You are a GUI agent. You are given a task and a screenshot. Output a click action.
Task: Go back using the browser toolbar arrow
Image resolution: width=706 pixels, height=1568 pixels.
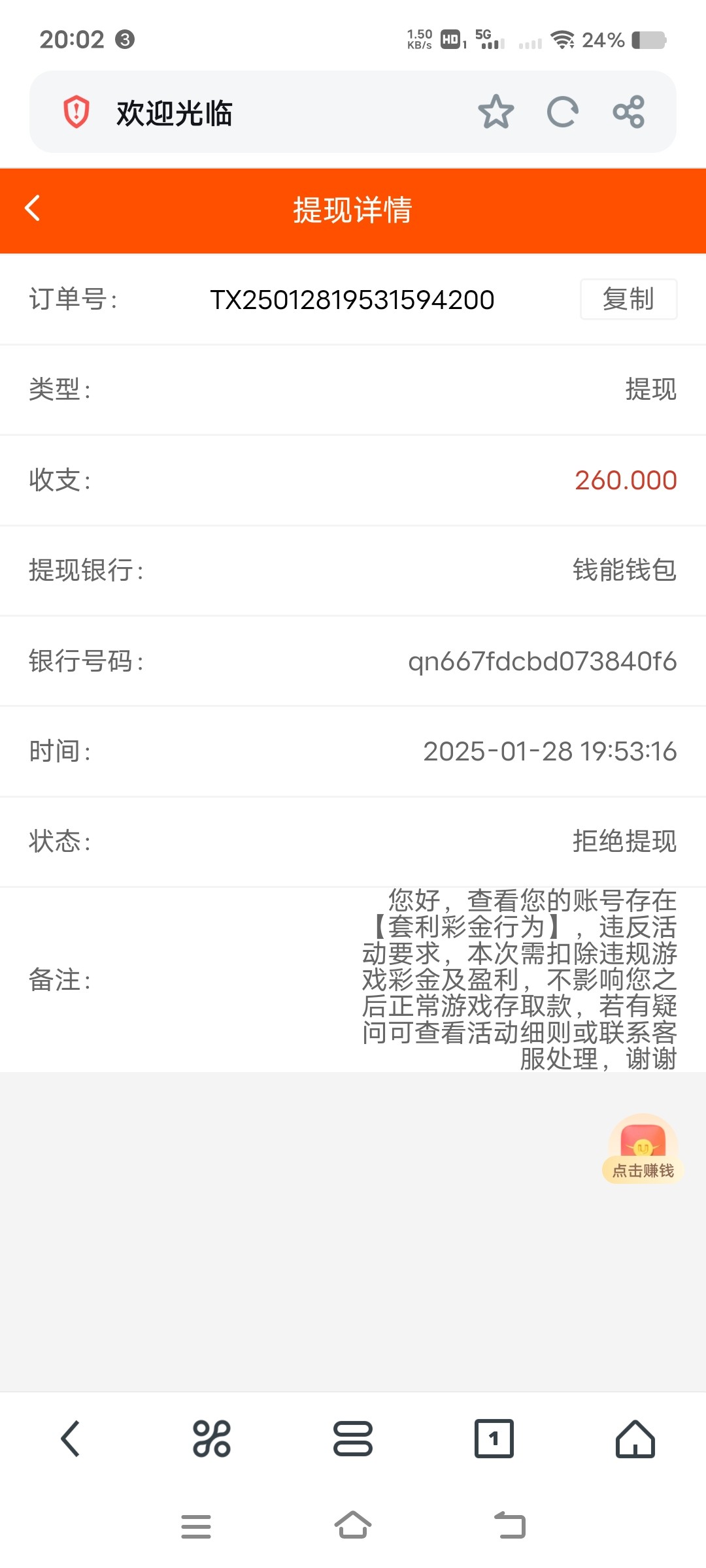(71, 1439)
